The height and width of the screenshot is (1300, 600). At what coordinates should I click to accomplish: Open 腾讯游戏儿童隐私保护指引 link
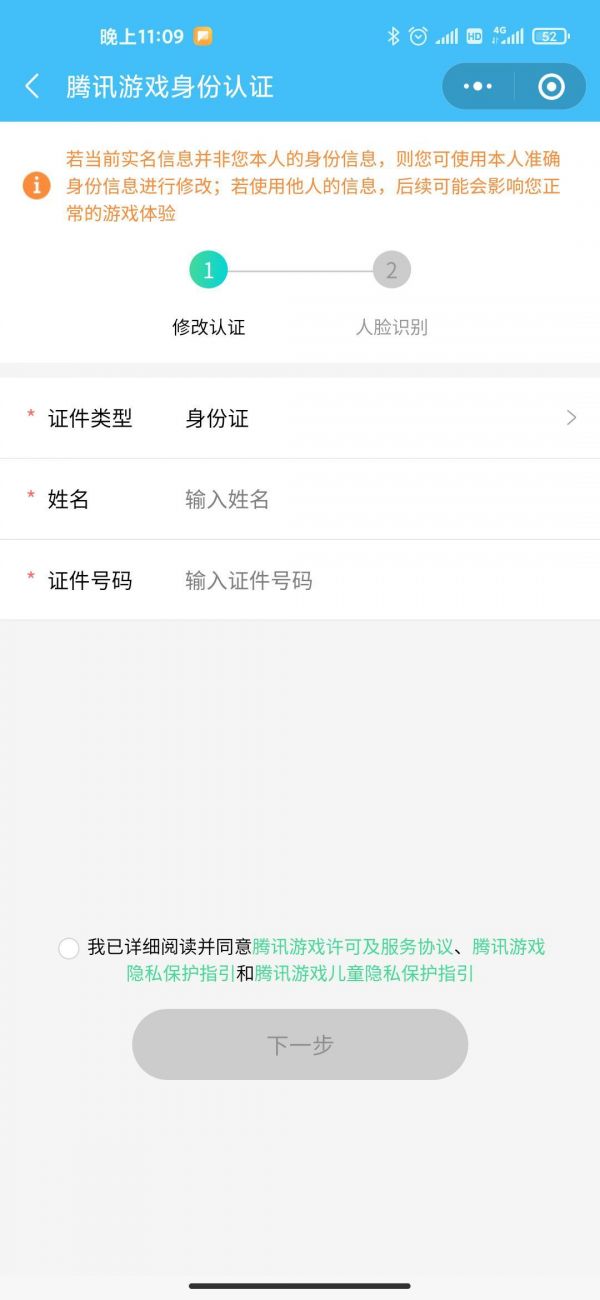364,973
